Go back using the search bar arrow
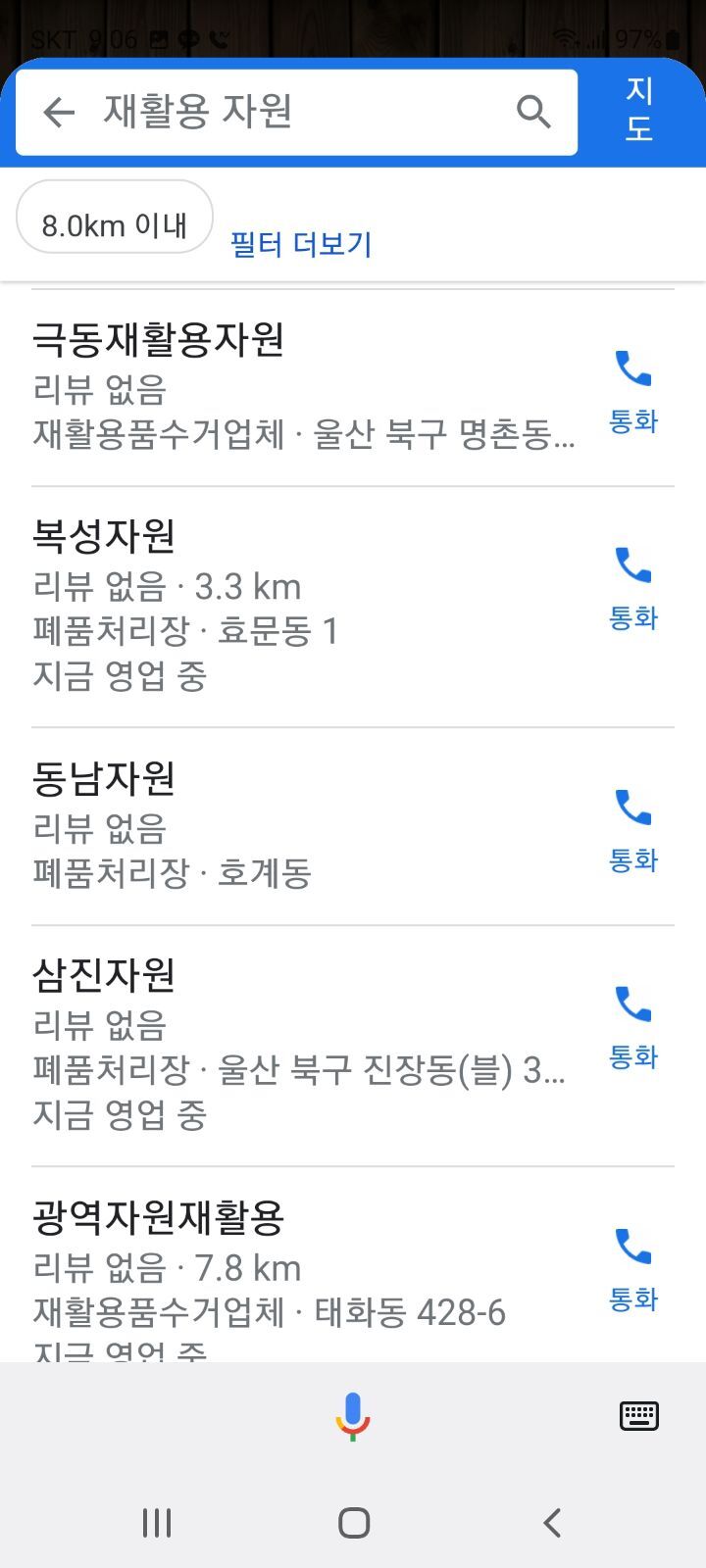Screen dimensions: 706x1568 point(59,113)
